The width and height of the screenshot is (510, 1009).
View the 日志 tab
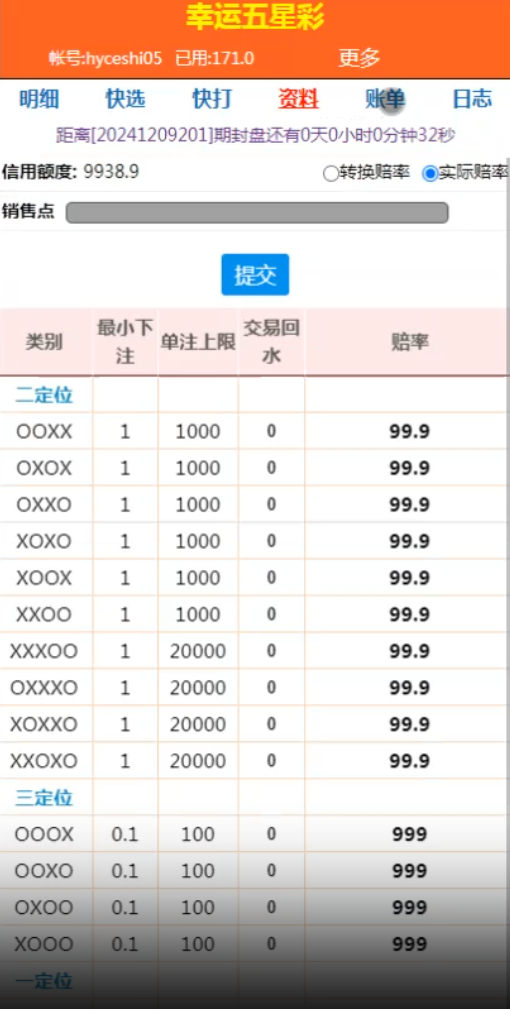click(x=472, y=99)
